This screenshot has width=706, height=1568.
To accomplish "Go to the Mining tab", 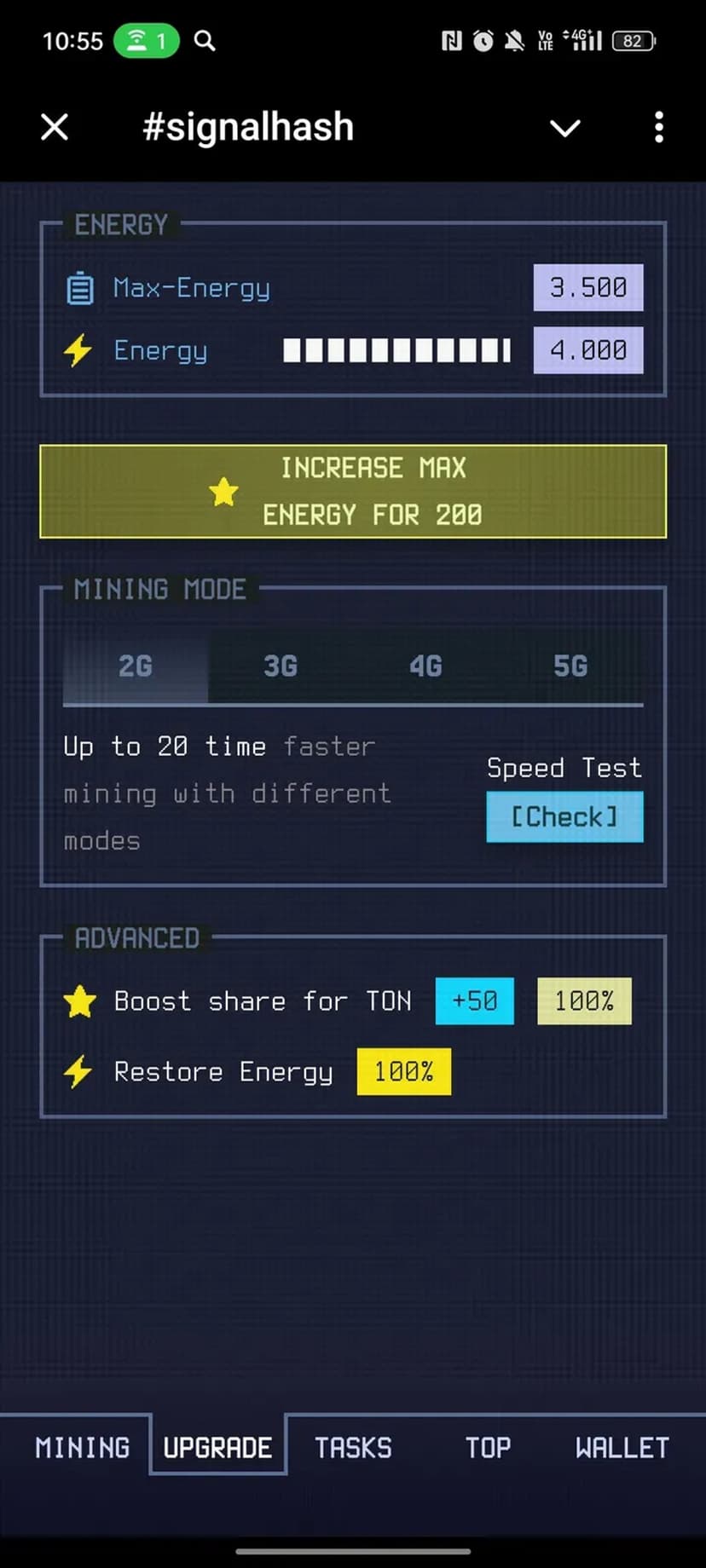I will pos(82,1447).
